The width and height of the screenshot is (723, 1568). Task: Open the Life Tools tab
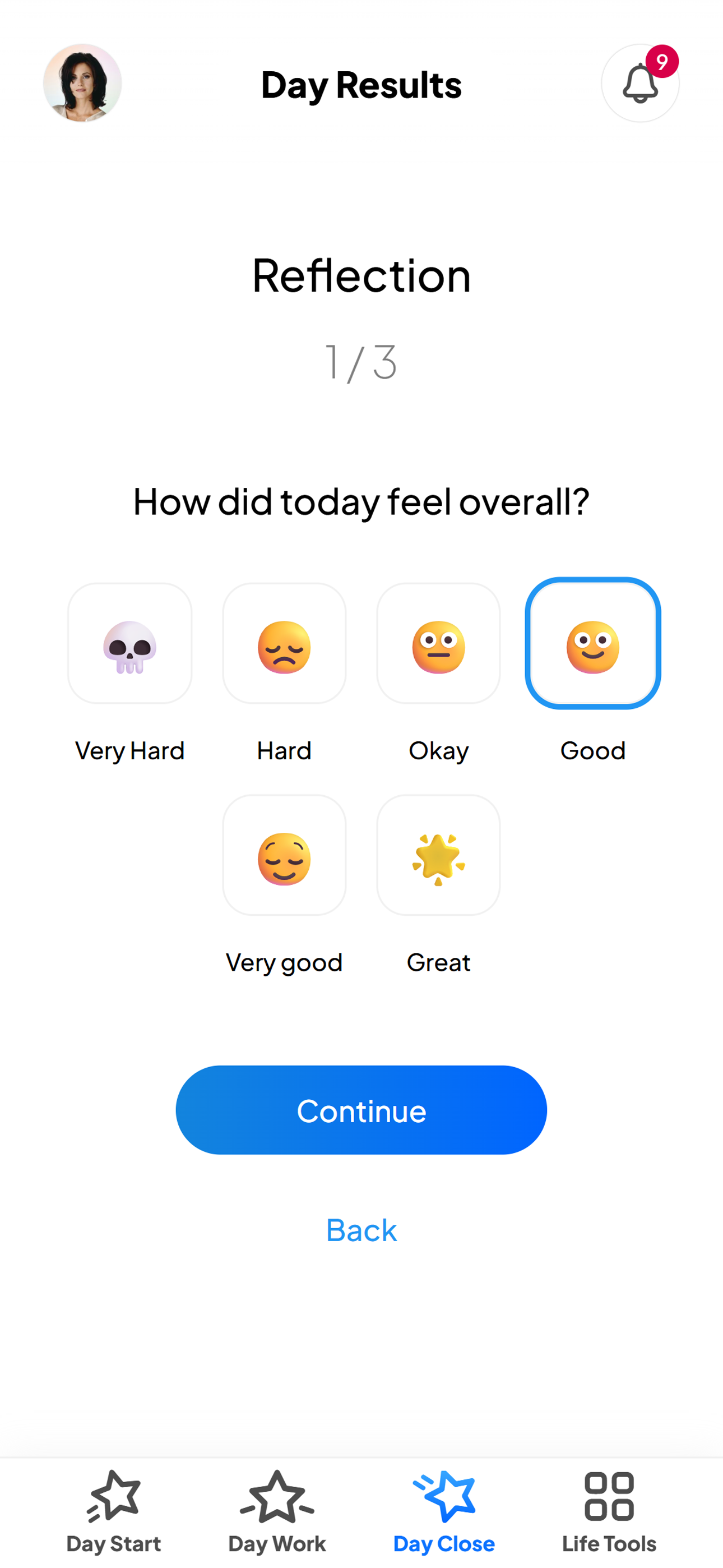pyautogui.click(x=609, y=1512)
